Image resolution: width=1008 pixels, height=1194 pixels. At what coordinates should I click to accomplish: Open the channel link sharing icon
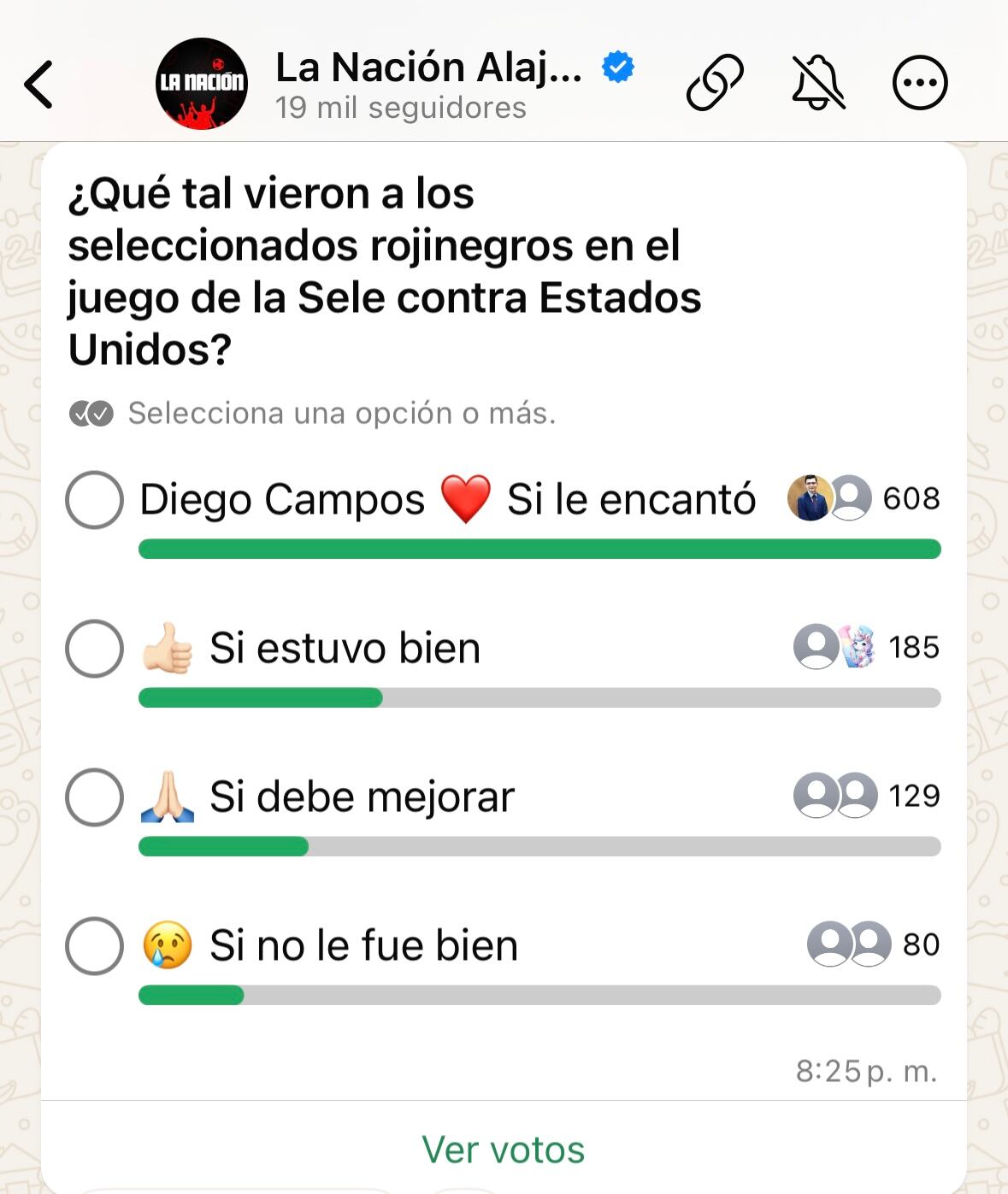pyautogui.click(x=716, y=83)
